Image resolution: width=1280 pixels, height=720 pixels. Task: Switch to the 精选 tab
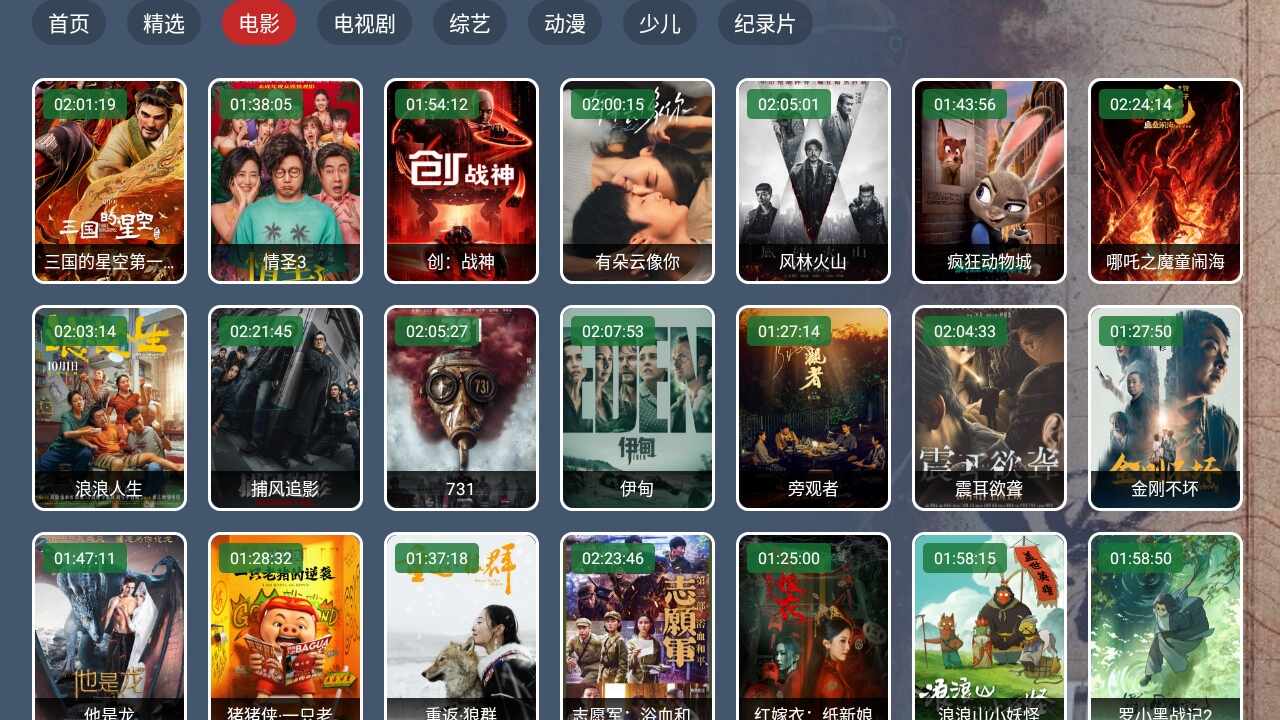coord(164,23)
